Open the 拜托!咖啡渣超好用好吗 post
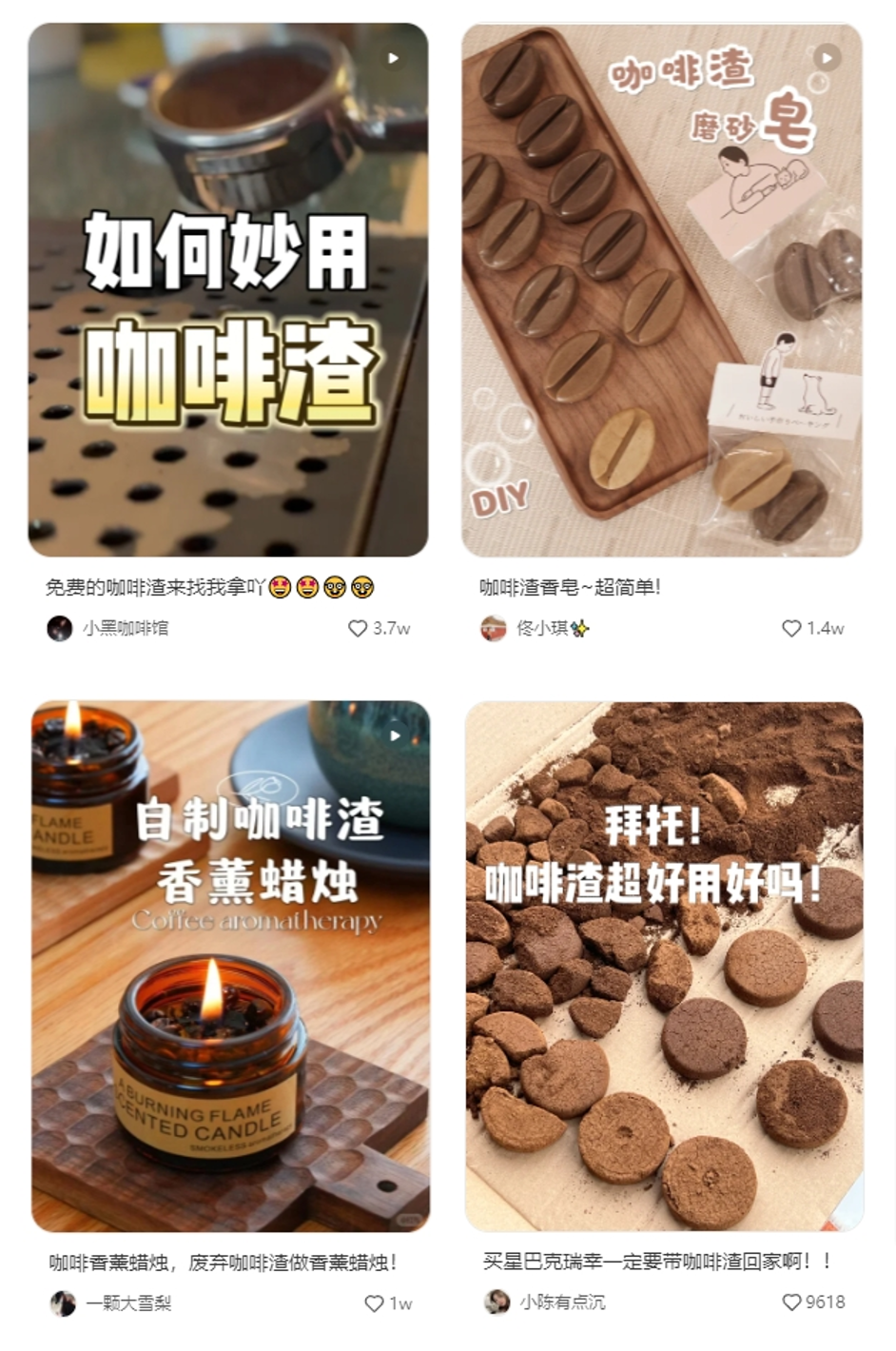This screenshot has width=896, height=1351. click(664, 966)
